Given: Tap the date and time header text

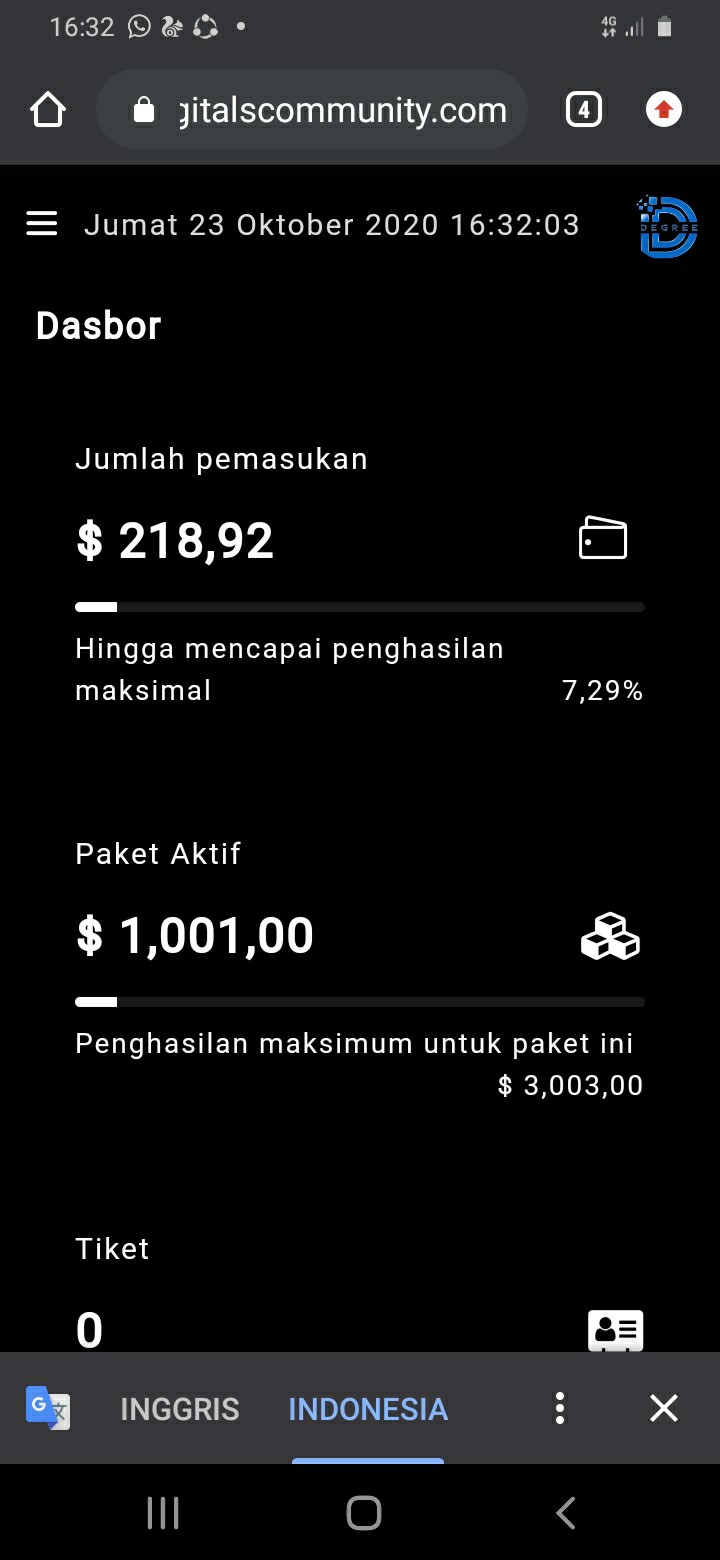Looking at the screenshot, I should pos(332,224).
